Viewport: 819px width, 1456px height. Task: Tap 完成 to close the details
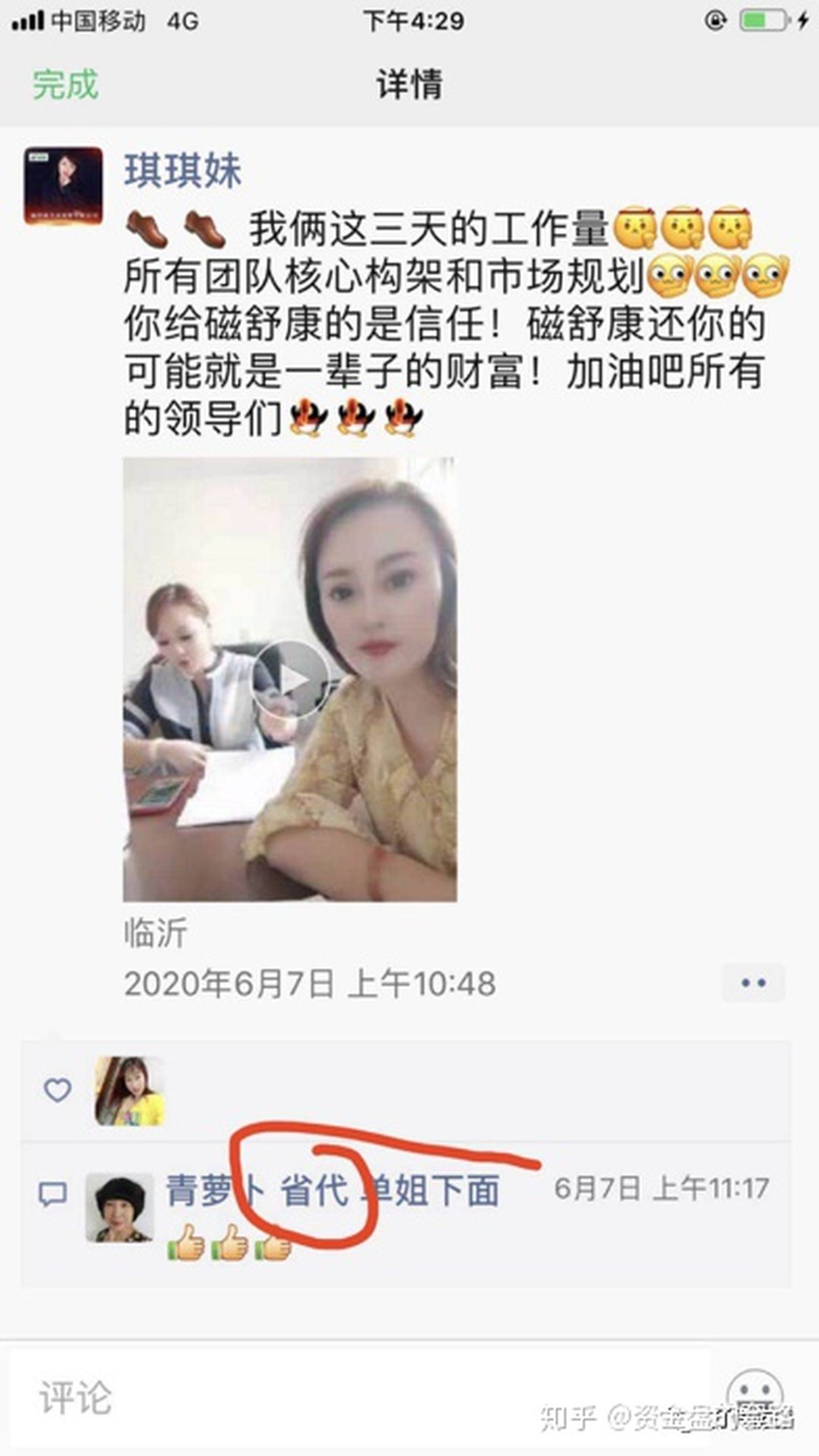[x=65, y=85]
